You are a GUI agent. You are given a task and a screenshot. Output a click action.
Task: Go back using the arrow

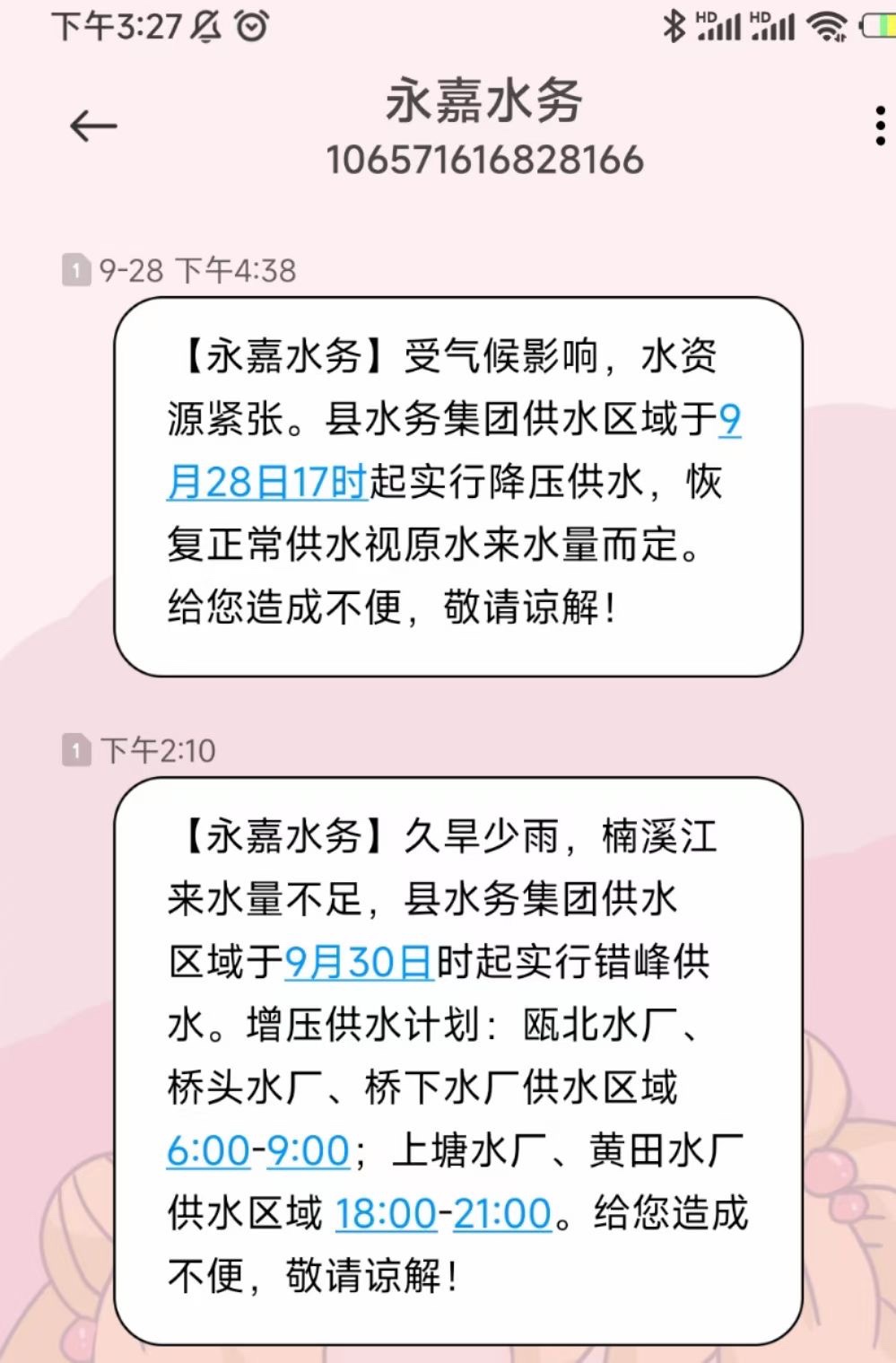(93, 127)
